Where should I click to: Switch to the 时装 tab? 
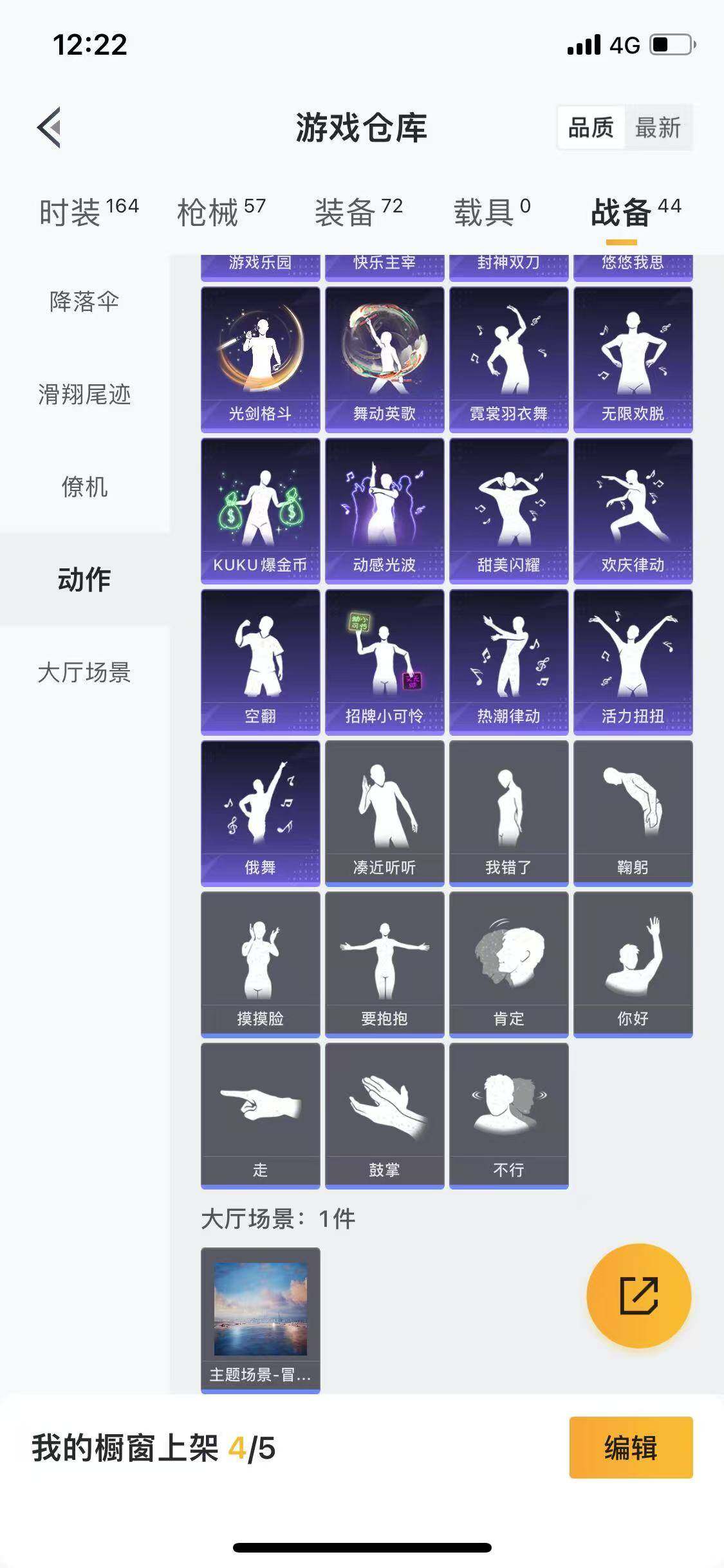coord(89,211)
